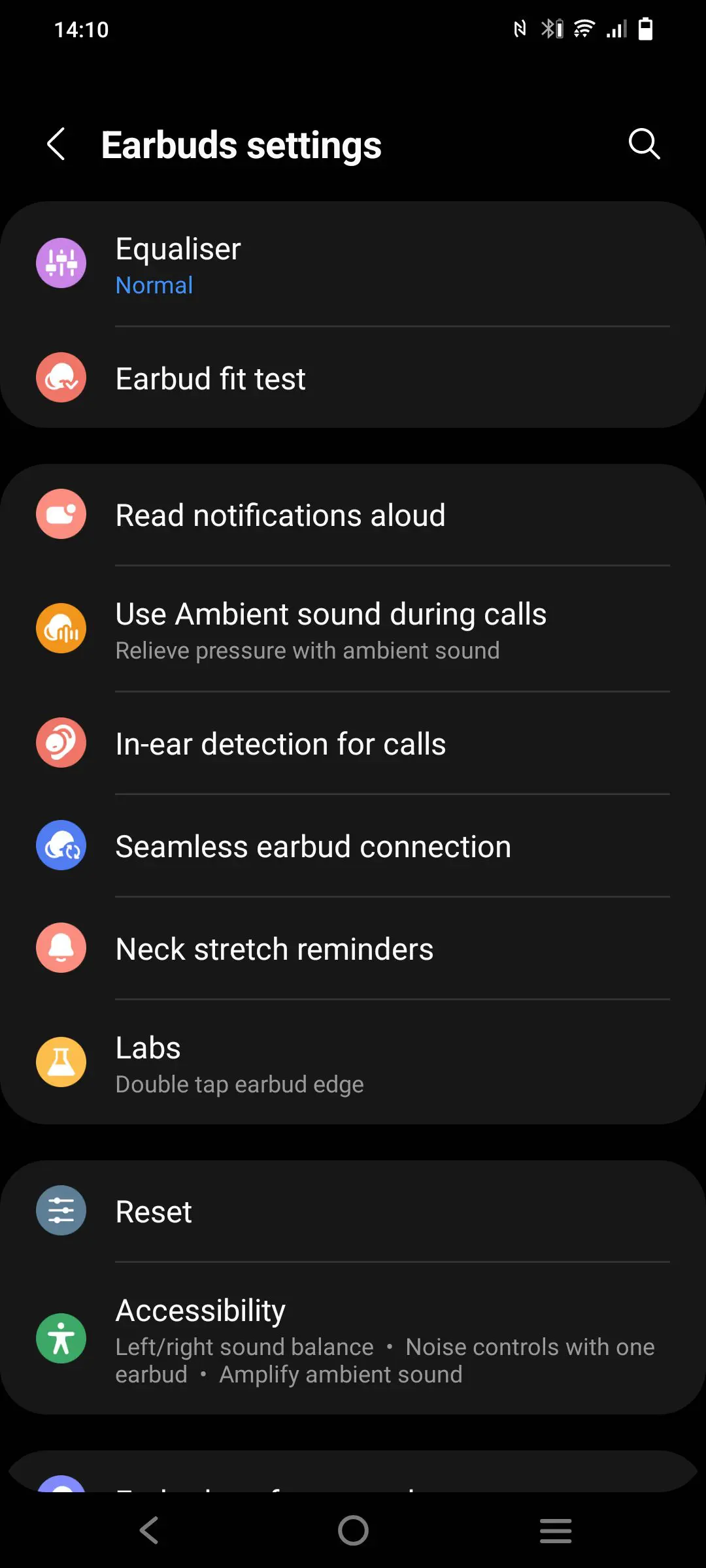This screenshot has width=706, height=1568.
Task: Open Use Ambient sound during calls
Action: [x=353, y=629]
